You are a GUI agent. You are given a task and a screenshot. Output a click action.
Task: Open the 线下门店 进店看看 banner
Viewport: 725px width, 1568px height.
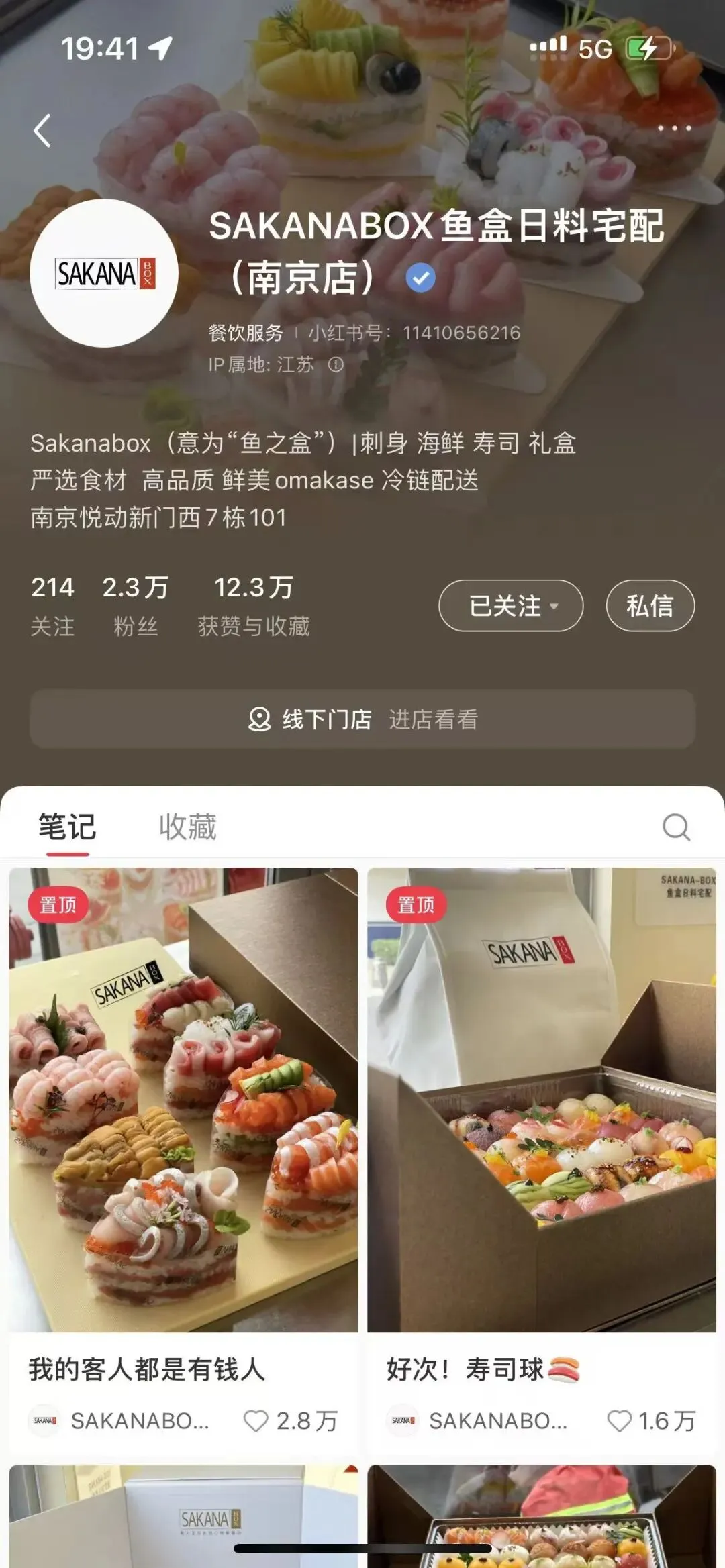click(x=362, y=719)
